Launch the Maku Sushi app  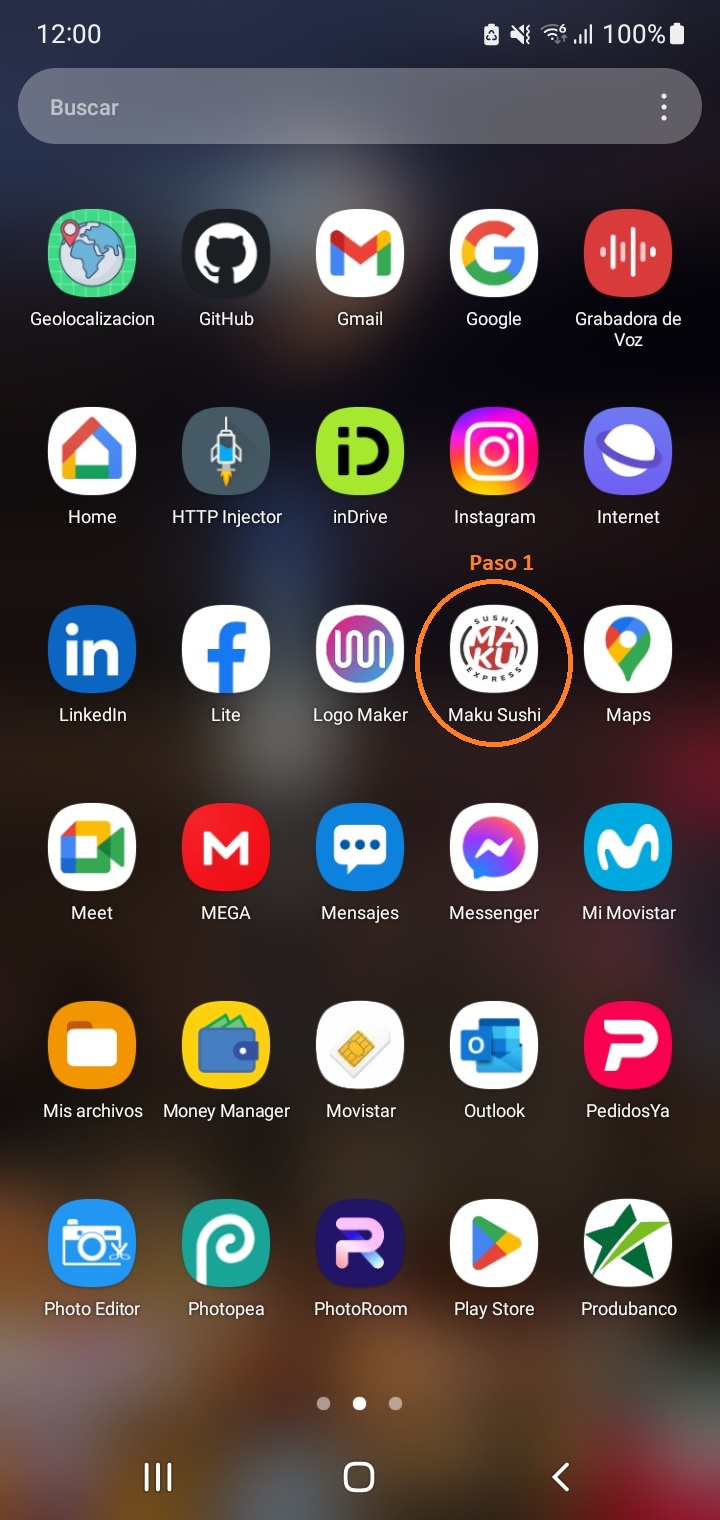pyautogui.click(x=494, y=650)
